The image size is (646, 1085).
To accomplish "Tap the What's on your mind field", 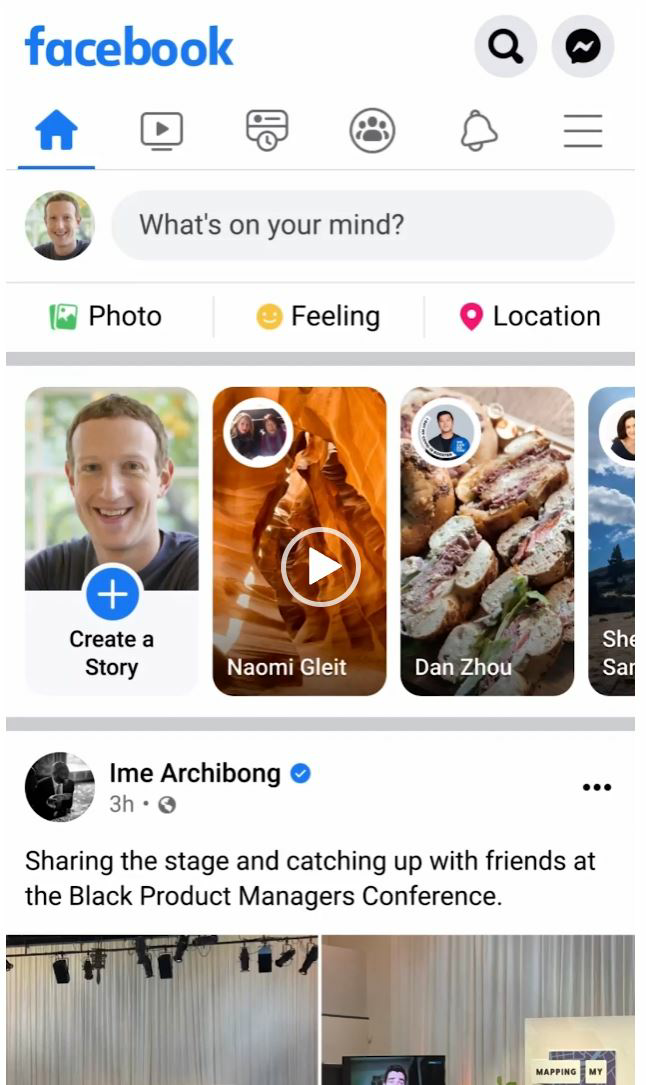I will click(x=361, y=225).
